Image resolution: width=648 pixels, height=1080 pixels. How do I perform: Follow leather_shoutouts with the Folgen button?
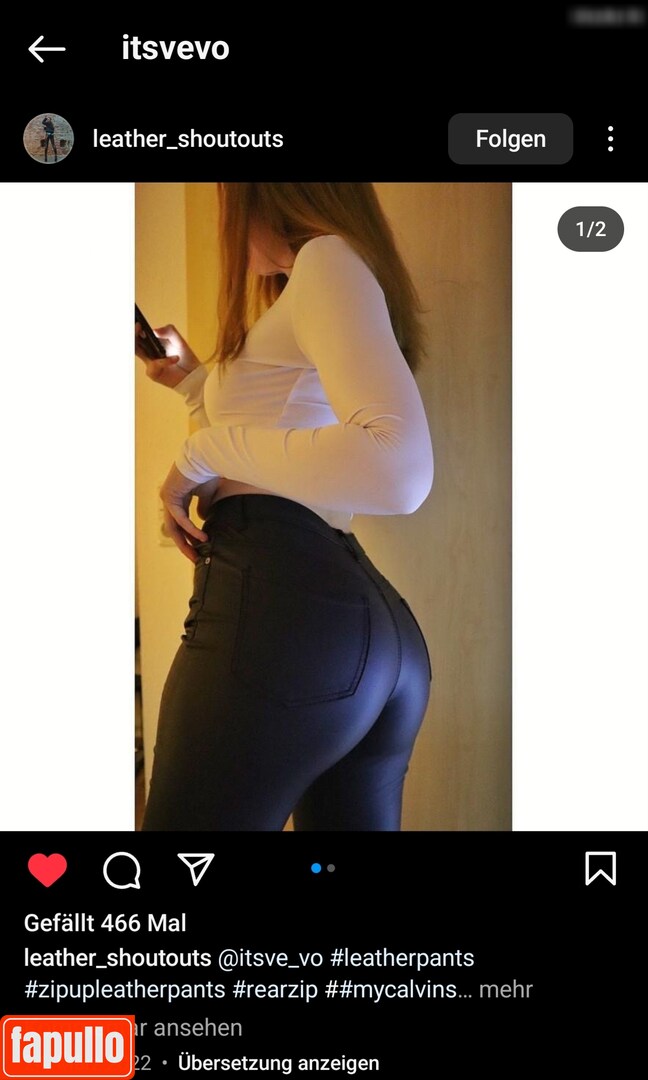[x=510, y=139]
